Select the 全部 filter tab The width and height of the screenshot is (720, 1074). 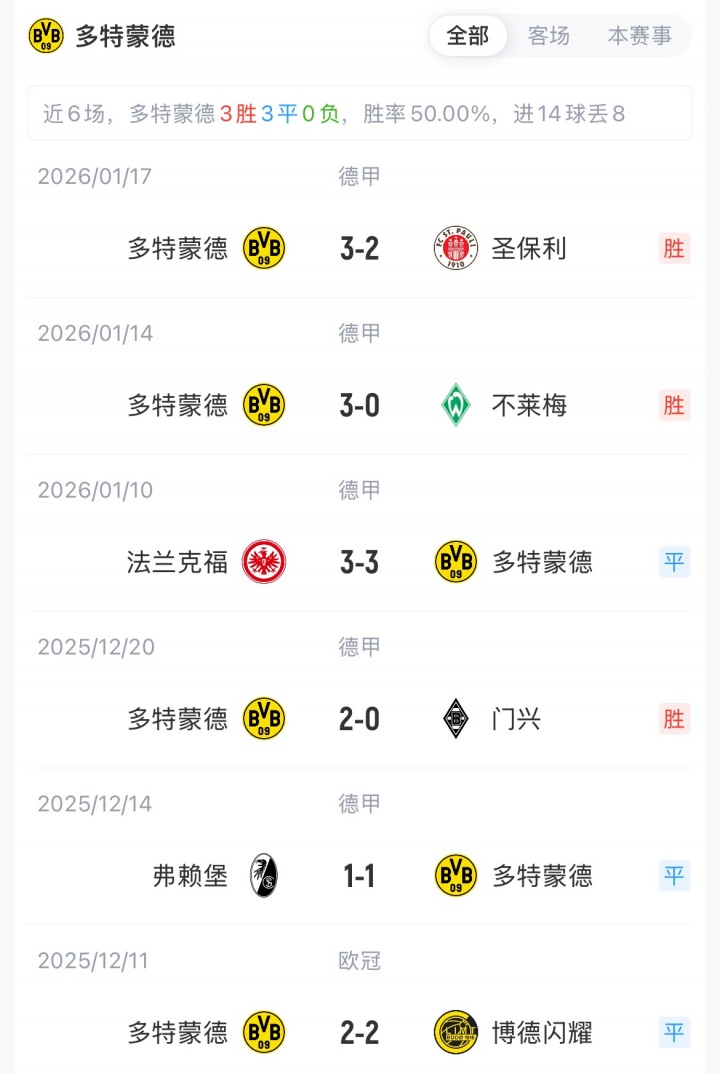coord(468,36)
